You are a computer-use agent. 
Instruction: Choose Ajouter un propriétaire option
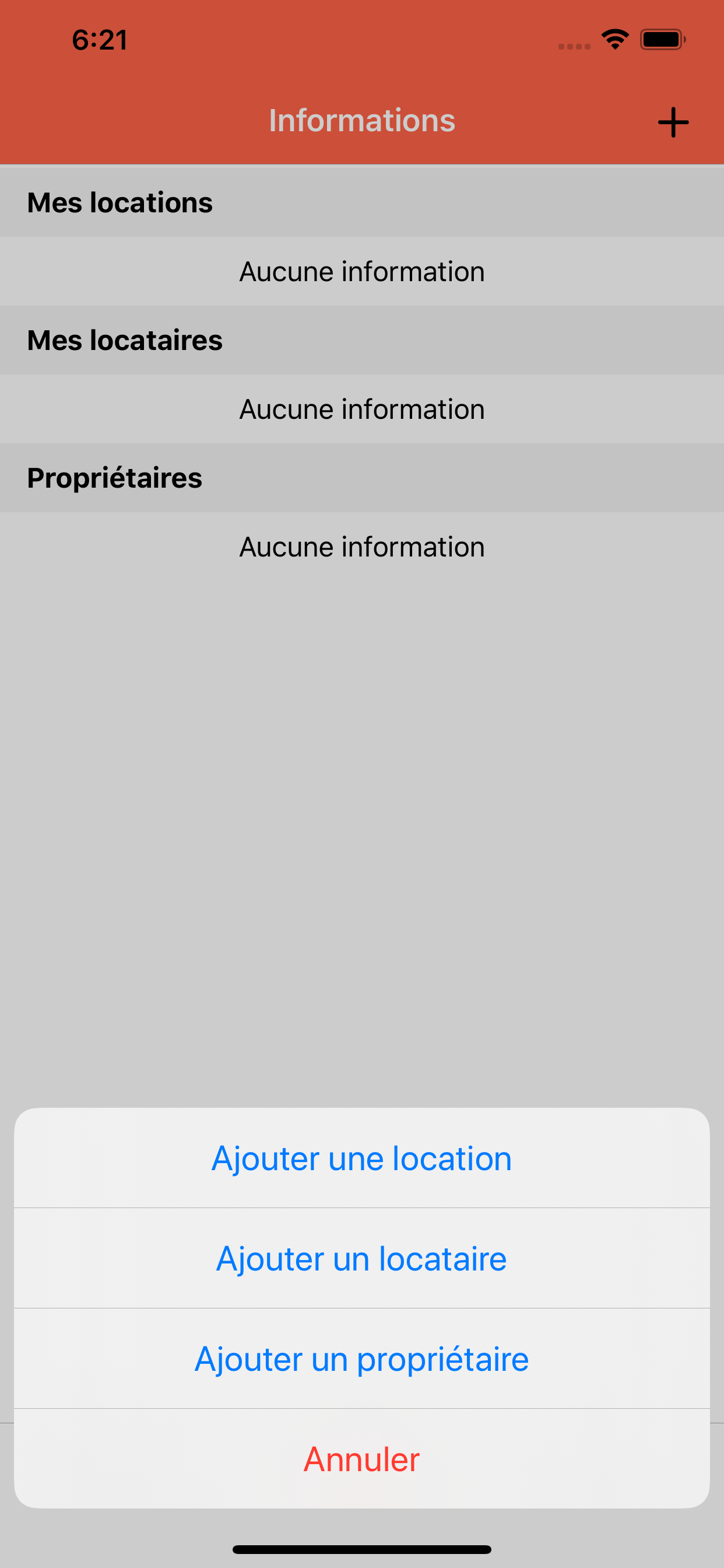point(361,1358)
